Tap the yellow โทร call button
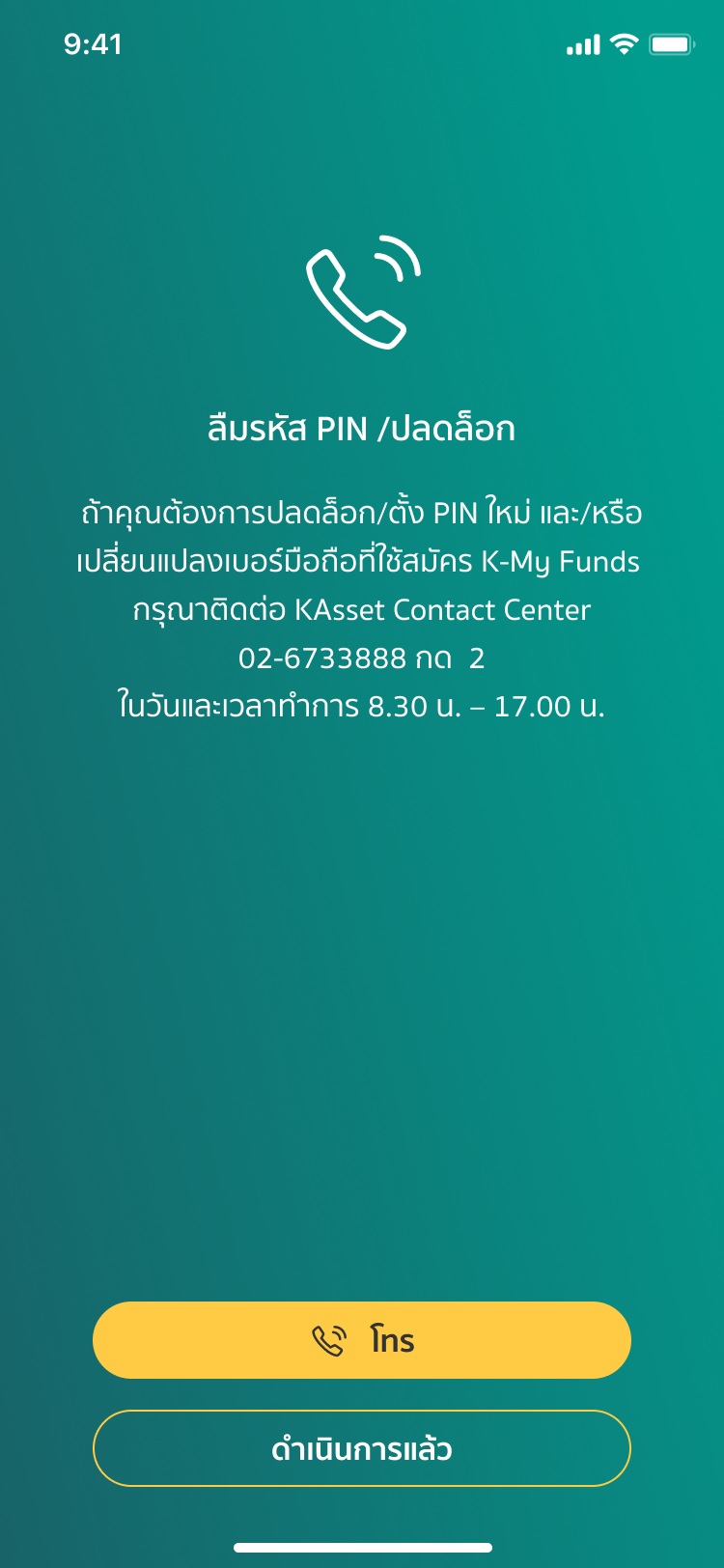The height and width of the screenshot is (1568, 724). (x=362, y=1340)
